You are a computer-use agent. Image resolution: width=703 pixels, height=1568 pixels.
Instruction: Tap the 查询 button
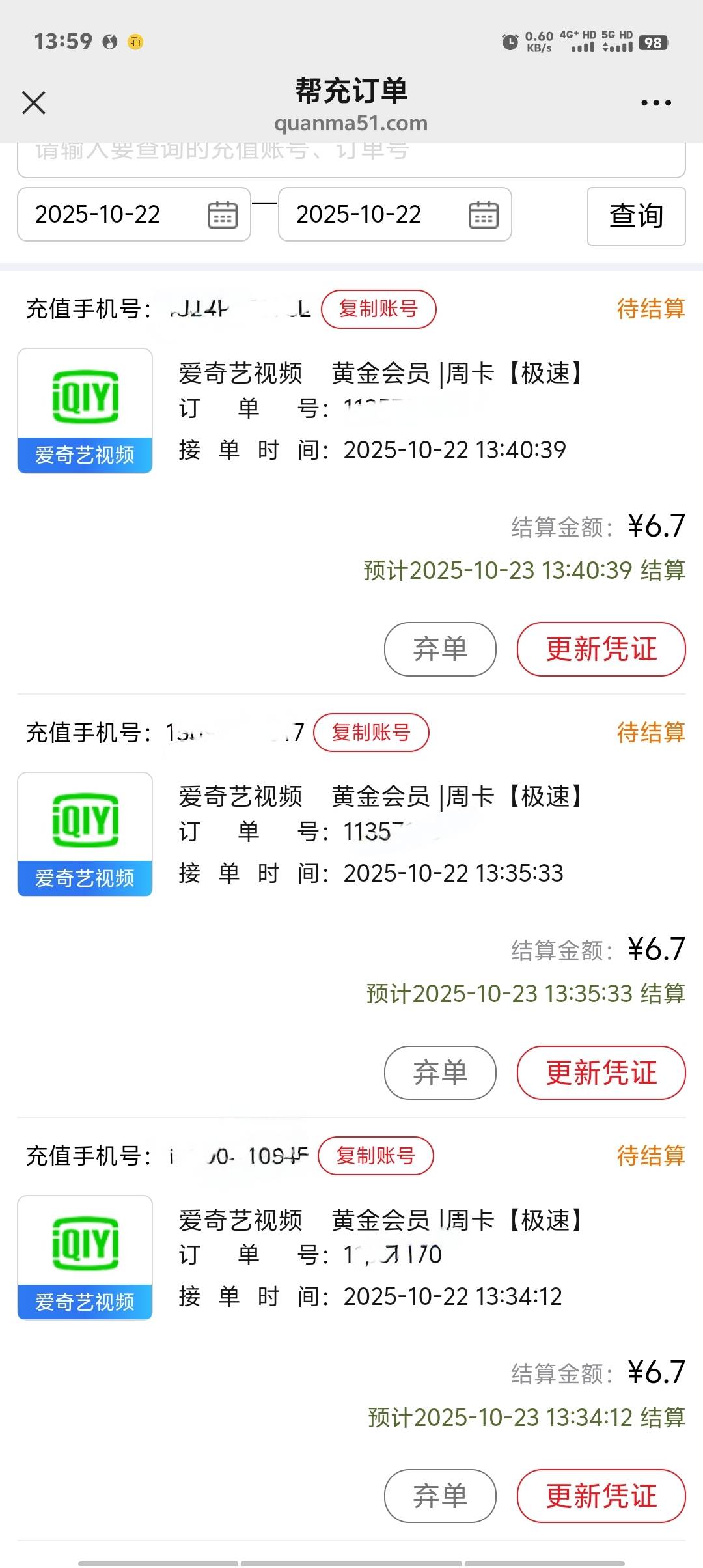[636, 216]
